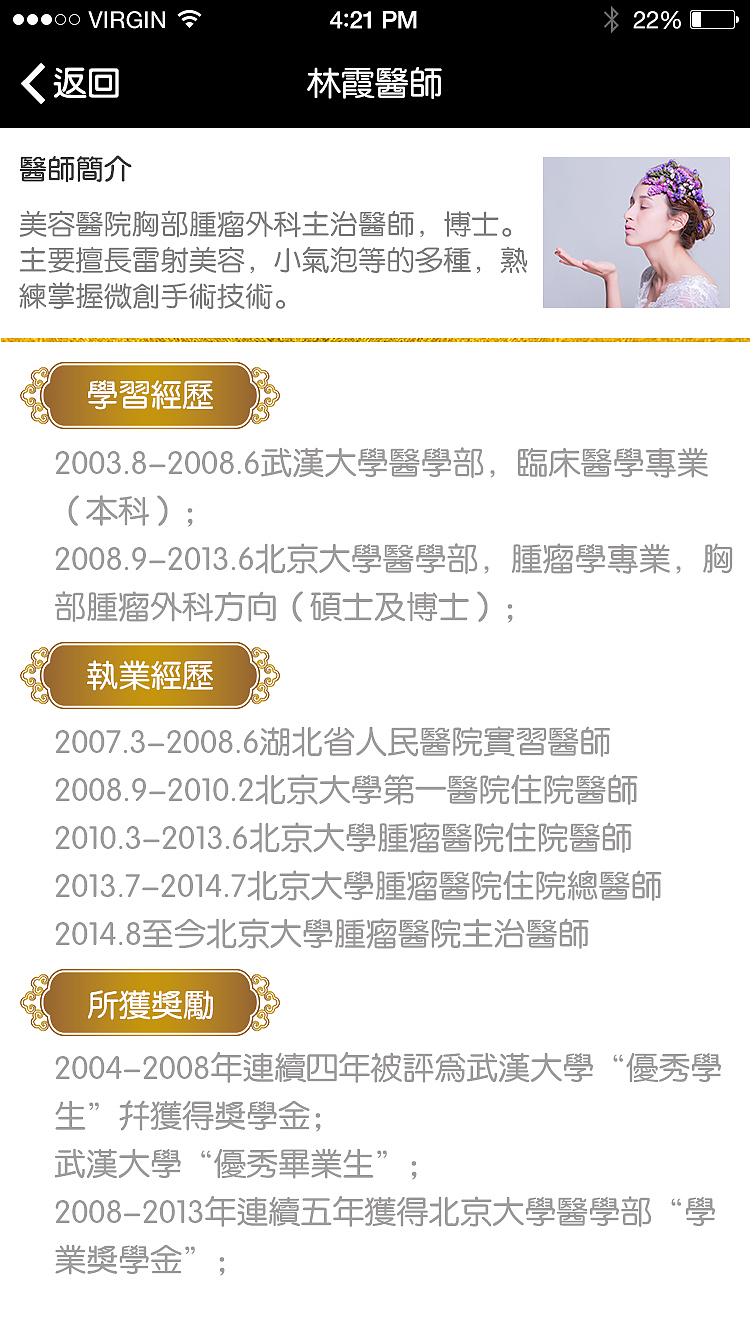Tap the back chevron icon
This screenshot has height=1334, width=750.
coord(32,85)
